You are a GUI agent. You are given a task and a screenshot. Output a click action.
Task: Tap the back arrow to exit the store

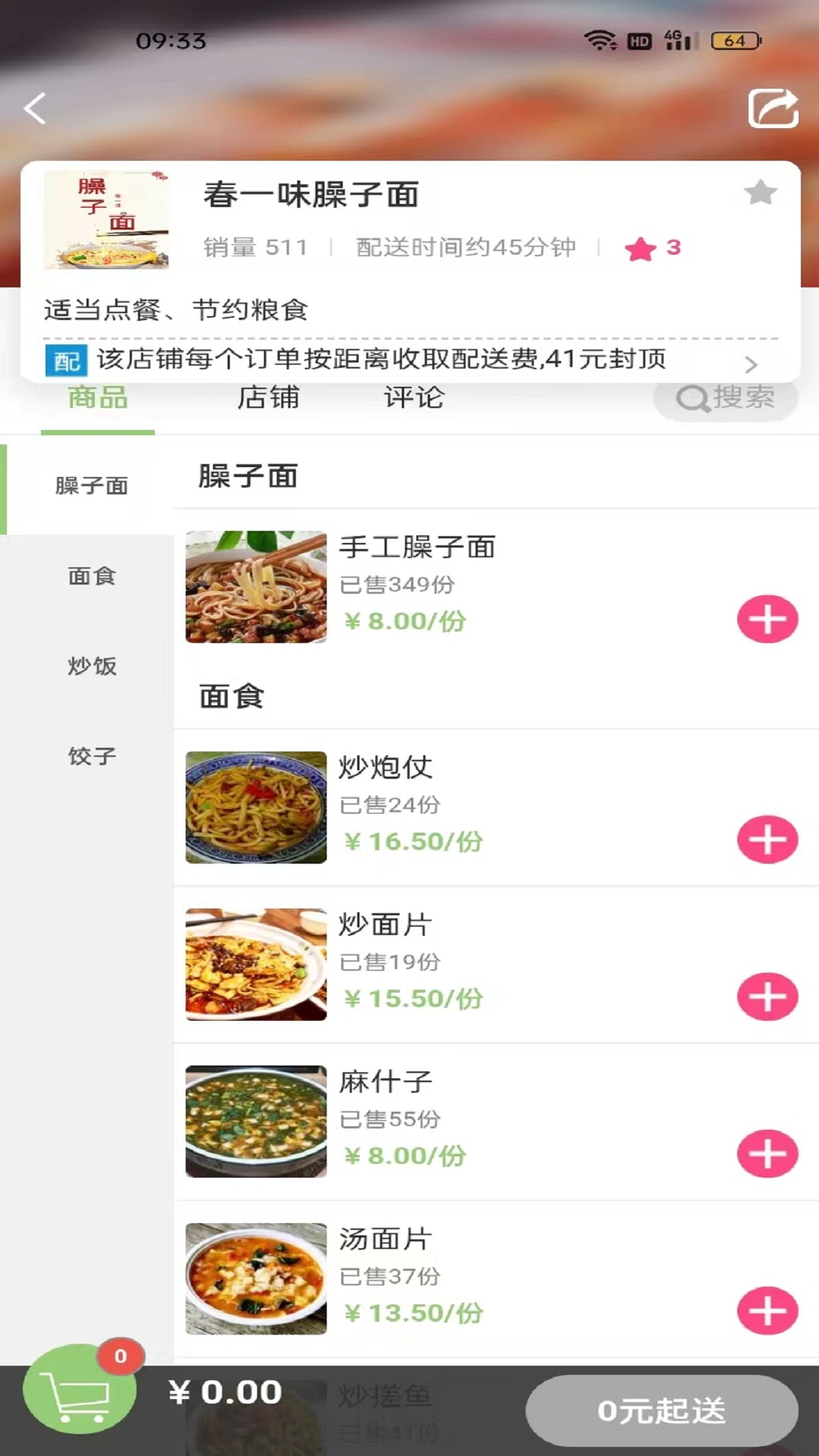click(x=34, y=110)
